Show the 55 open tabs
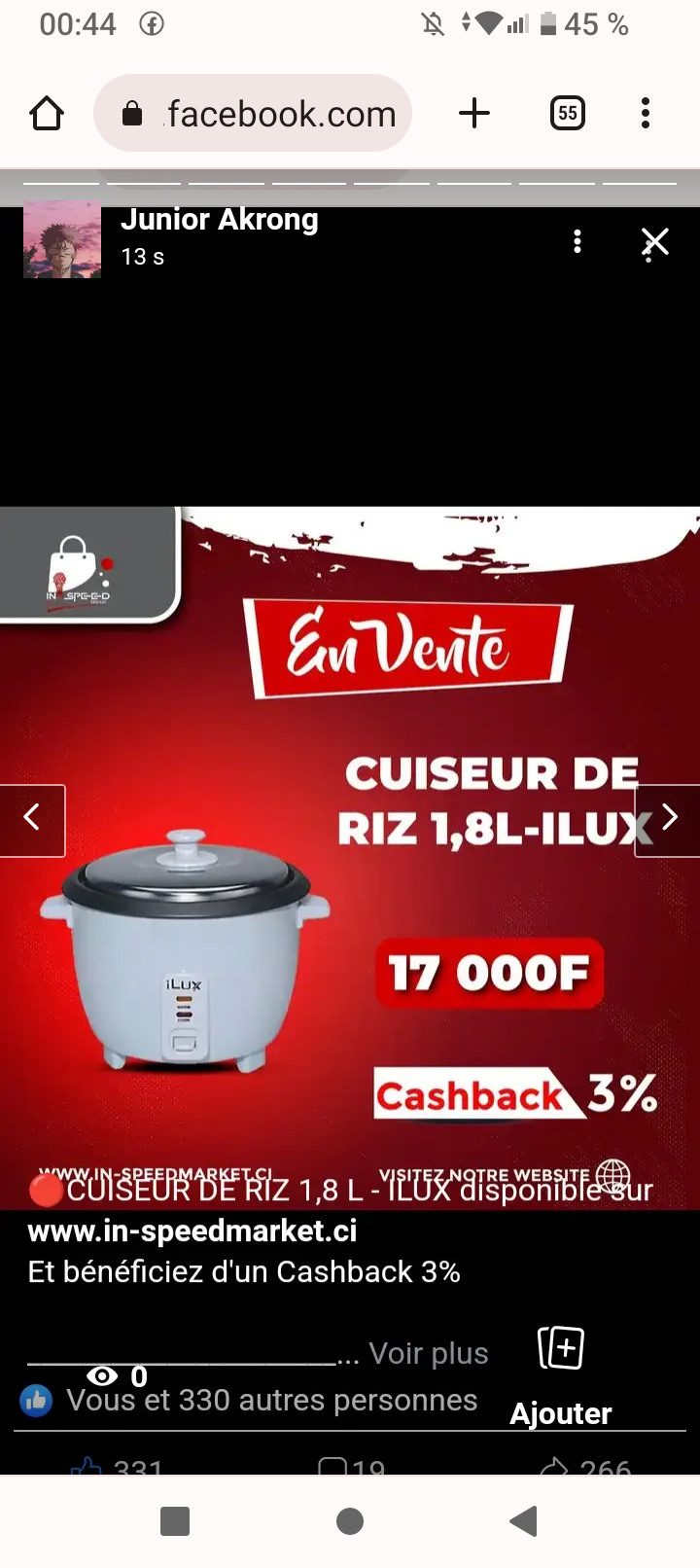This screenshot has width=700, height=1568. point(568,114)
